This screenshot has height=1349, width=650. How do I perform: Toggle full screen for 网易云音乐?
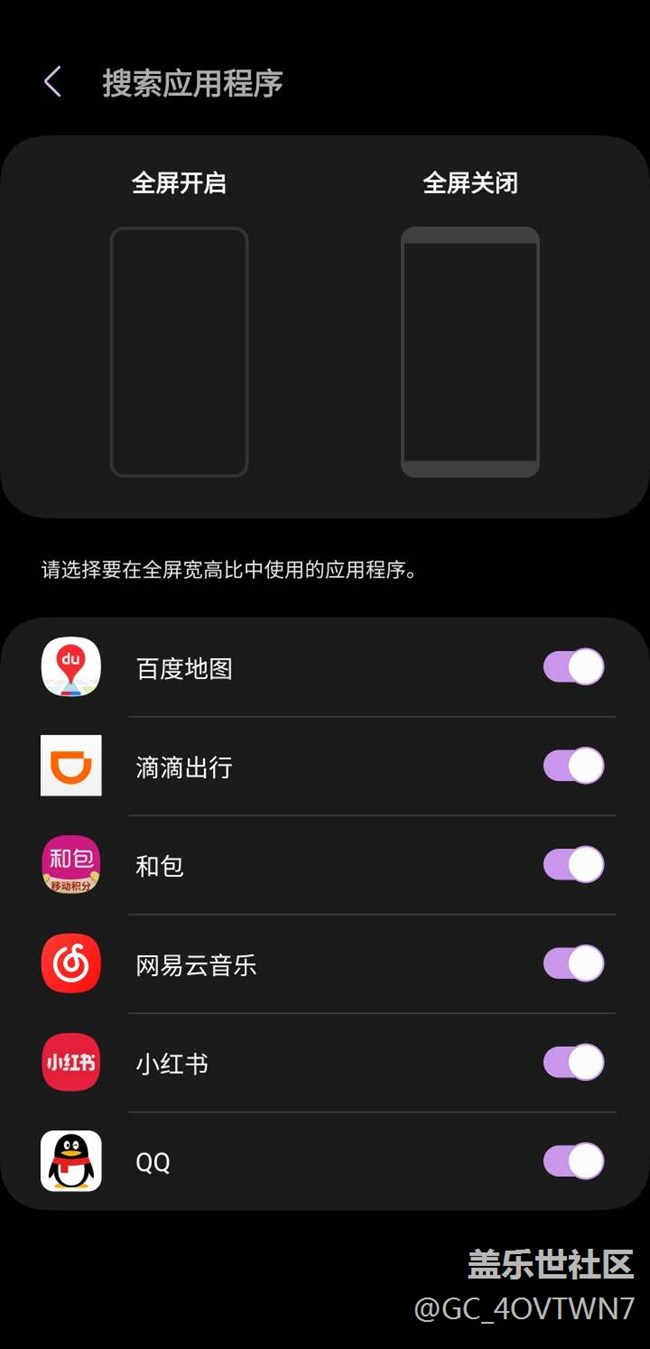pyautogui.click(x=573, y=964)
